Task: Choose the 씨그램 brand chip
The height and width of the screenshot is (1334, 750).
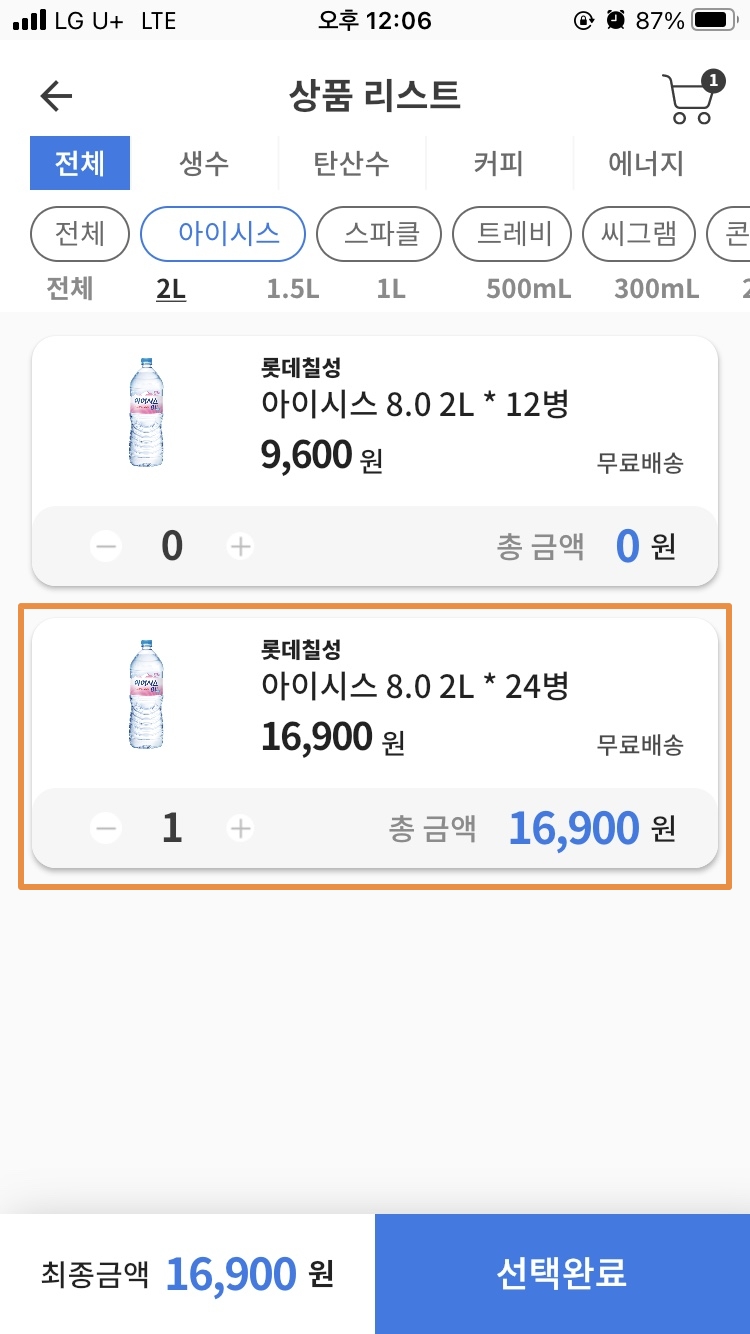Action: [x=639, y=234]
